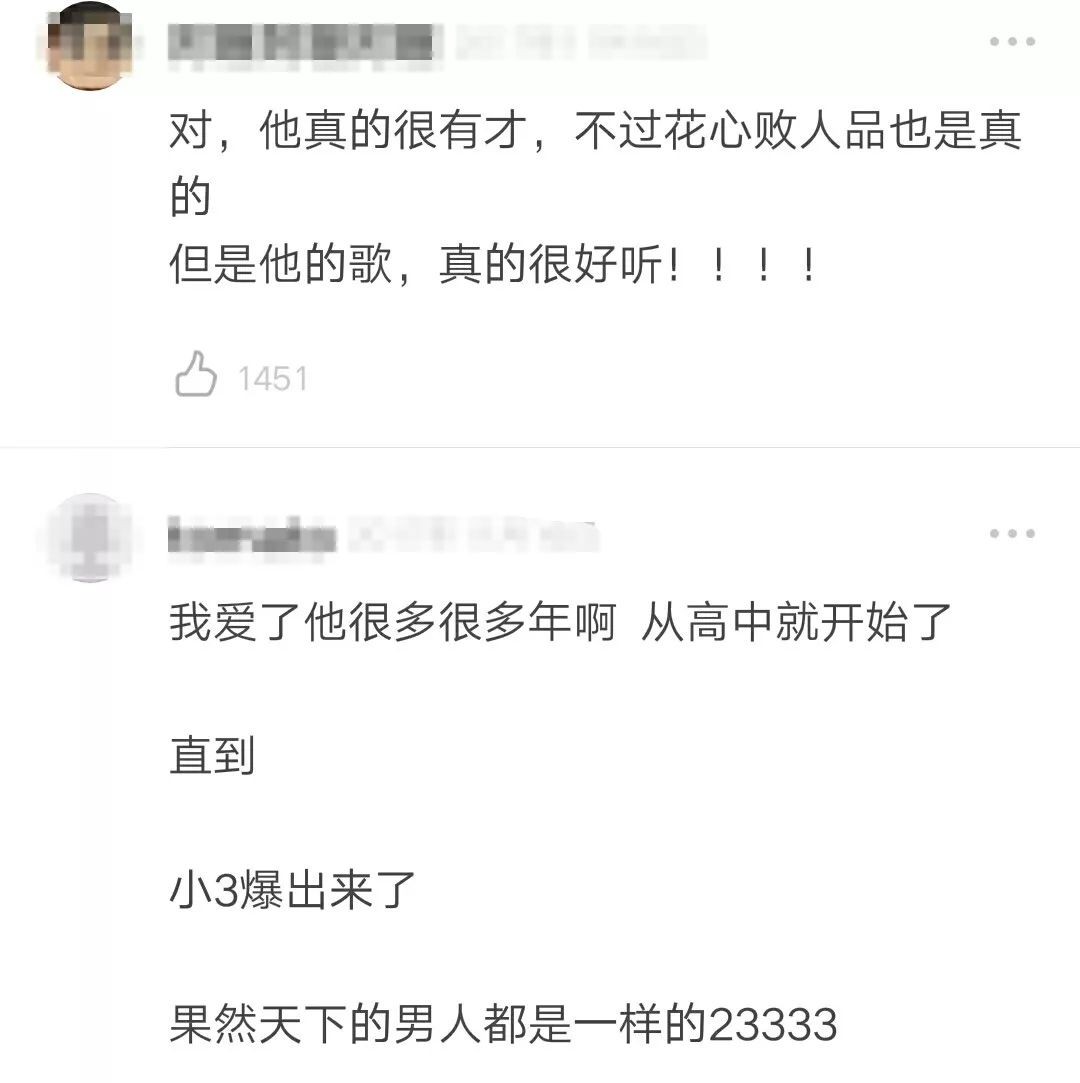
Task: Open avatar of the 小3爆出来了 commenter
Action: [91, 537]
